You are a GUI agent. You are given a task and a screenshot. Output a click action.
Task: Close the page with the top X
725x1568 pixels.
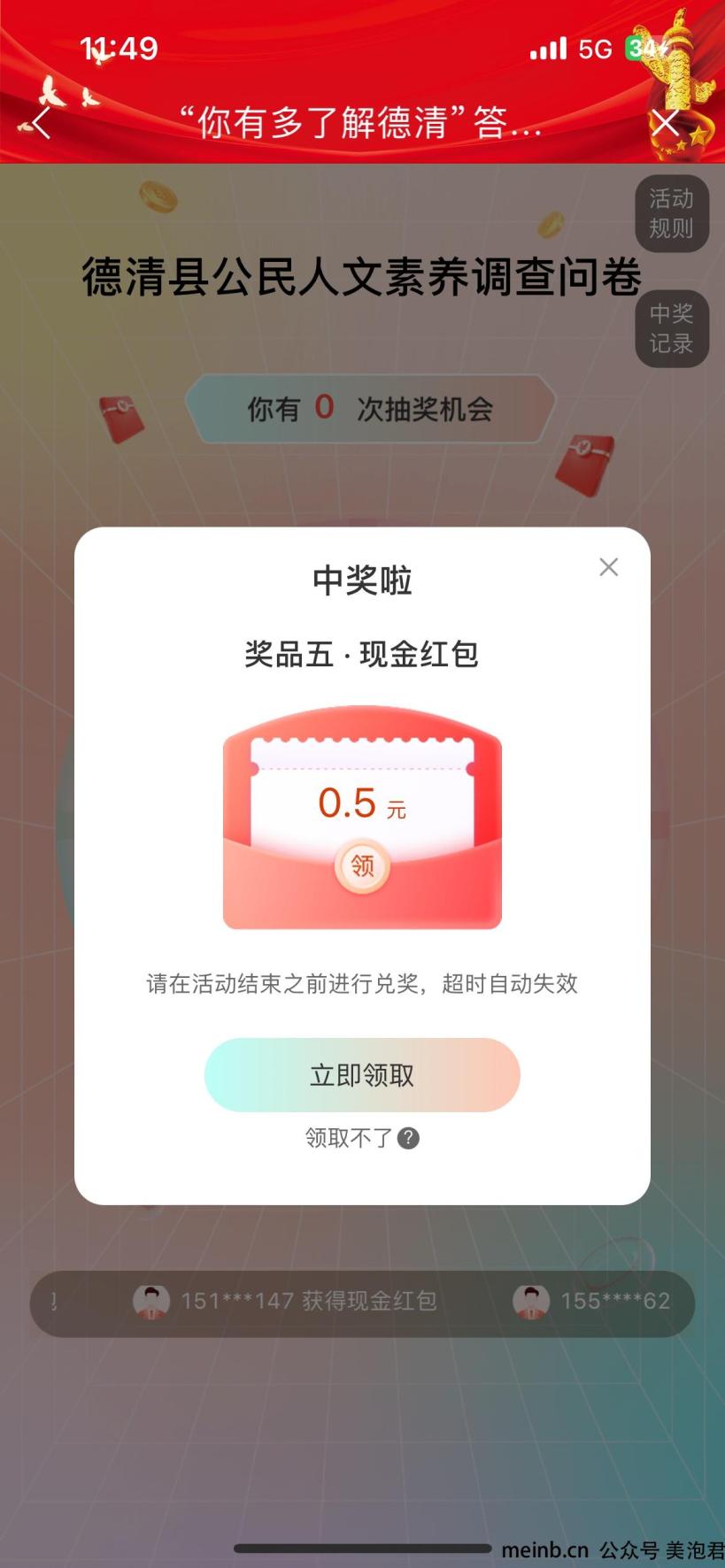665,123
